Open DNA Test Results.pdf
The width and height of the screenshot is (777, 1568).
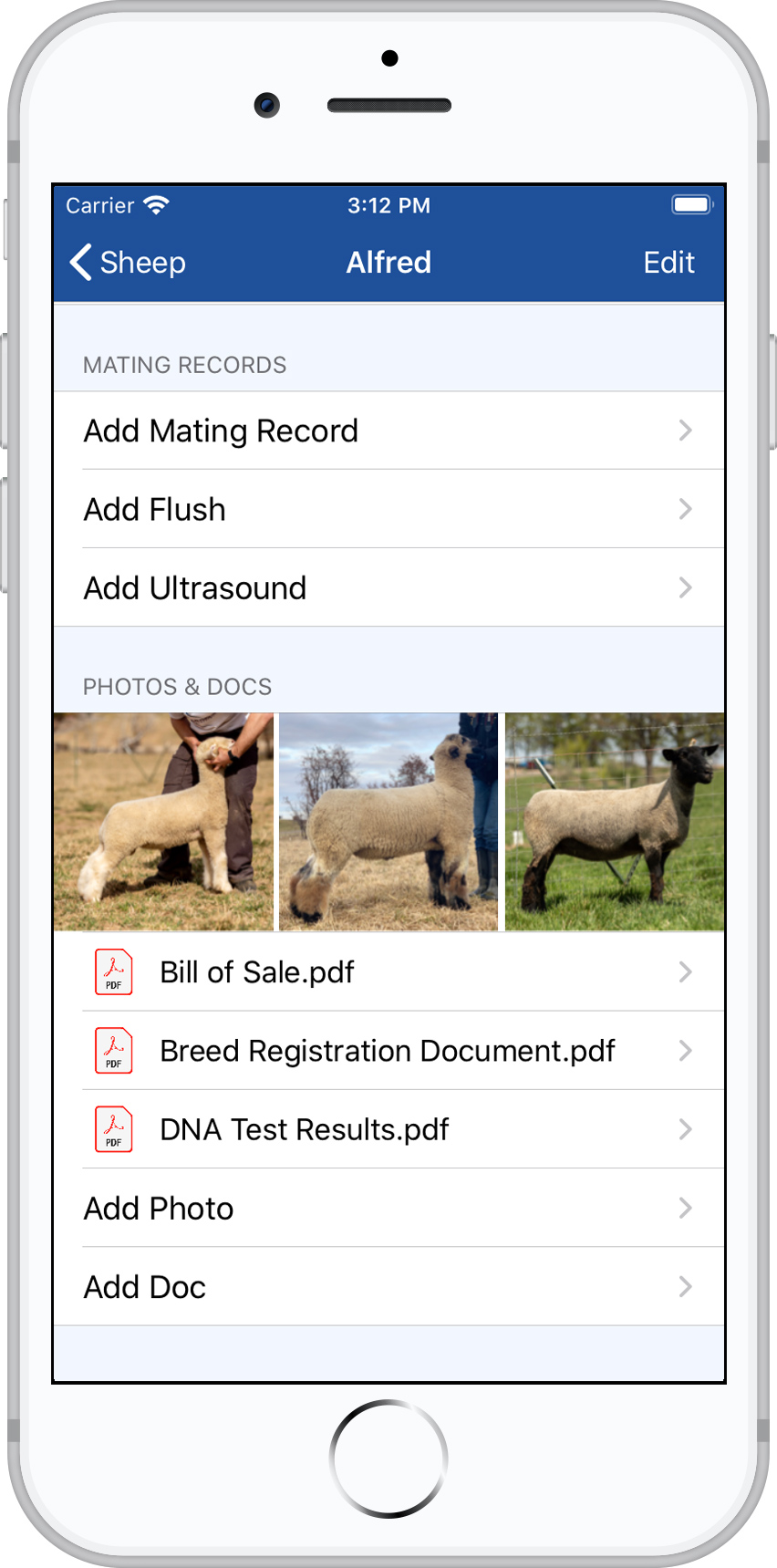coord(388,1129)
